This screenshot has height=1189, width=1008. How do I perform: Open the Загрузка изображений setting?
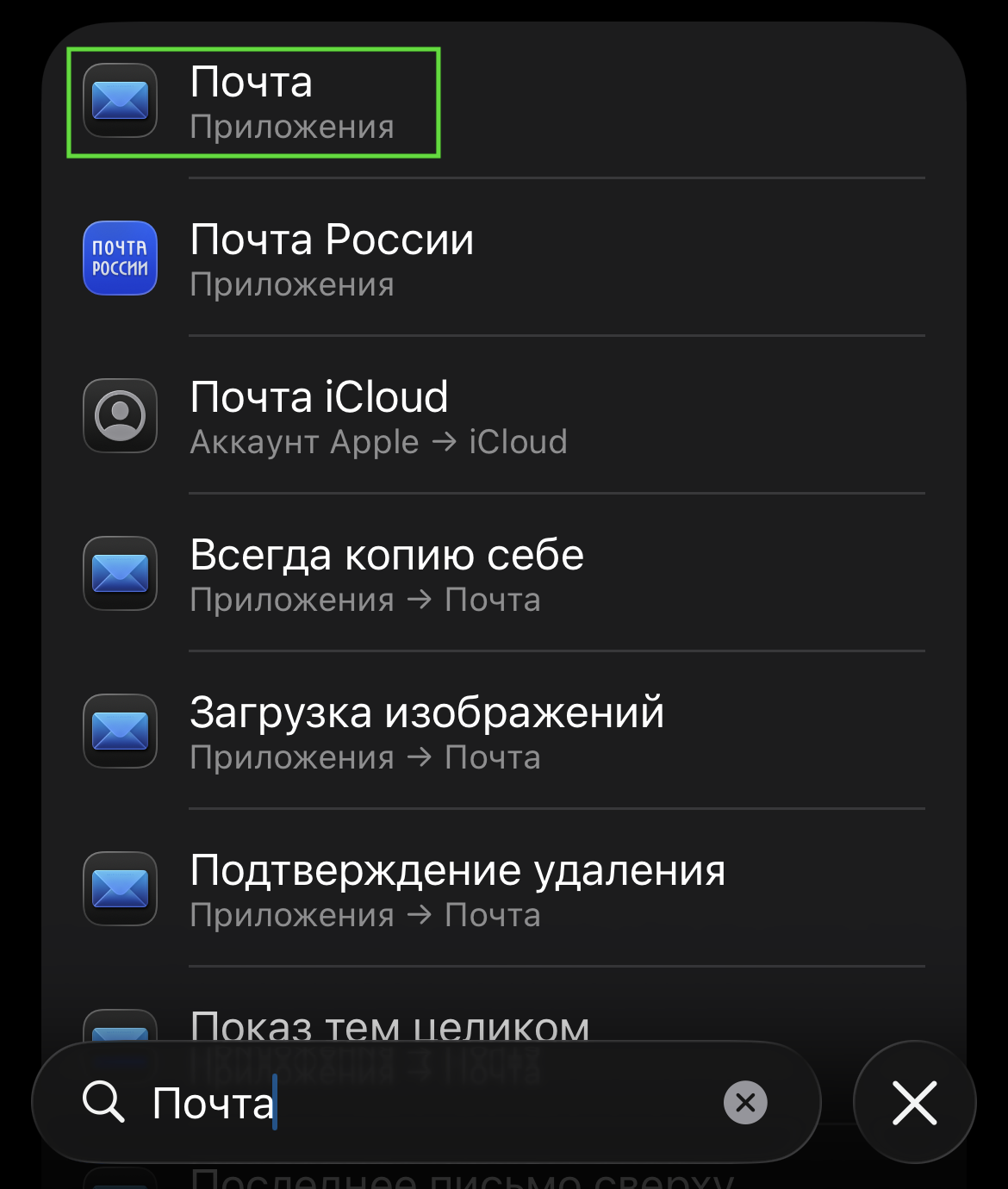[x=426, y=731]
